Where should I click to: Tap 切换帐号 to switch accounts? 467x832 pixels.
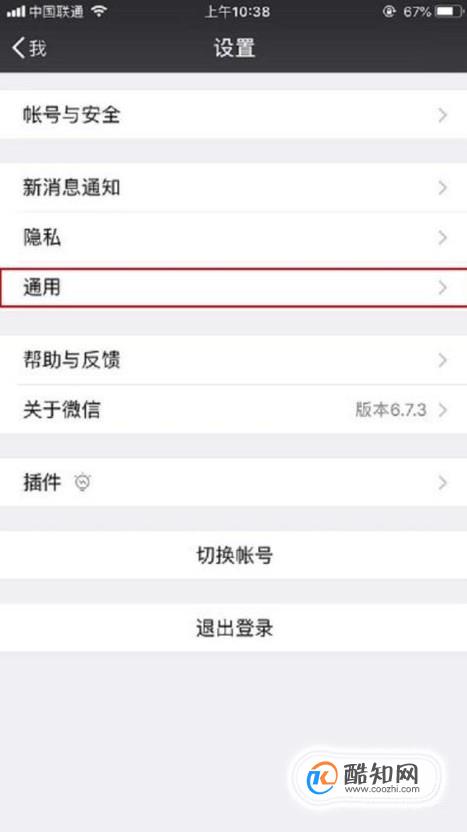[234, 555]
